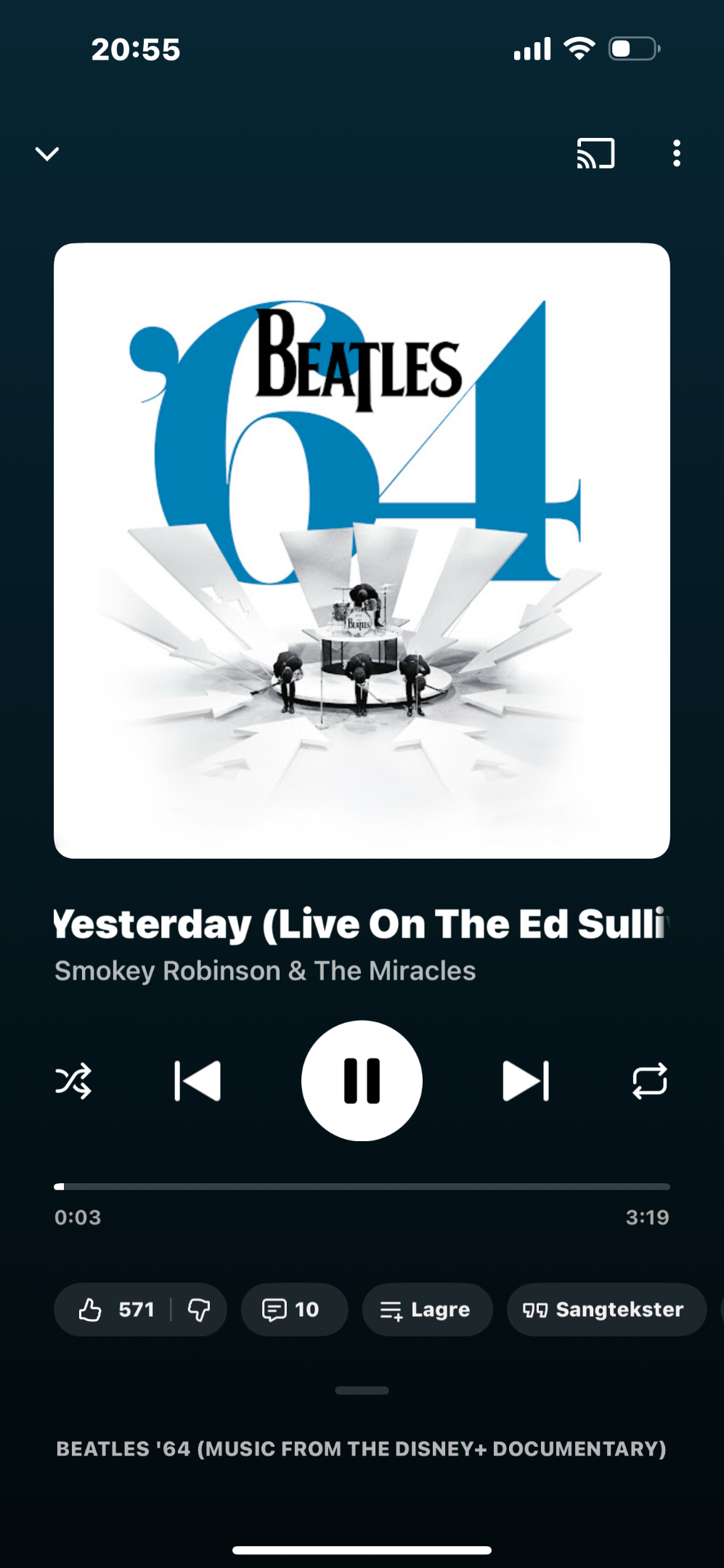Image resolution: width=724 pixels, height=1568 pixels.
Task: Open the three-dot overflow menu
Action: [x=676, y=154]
